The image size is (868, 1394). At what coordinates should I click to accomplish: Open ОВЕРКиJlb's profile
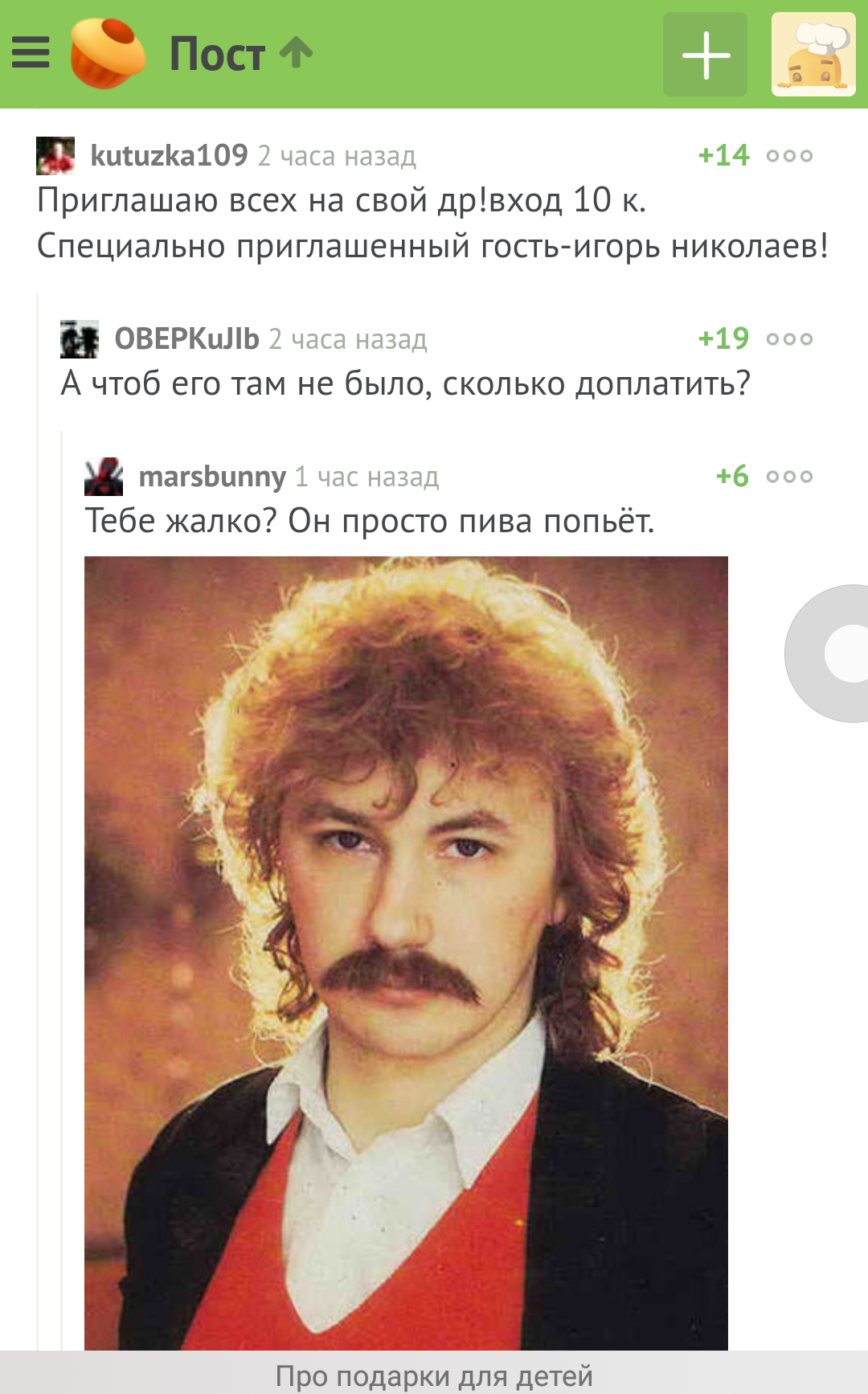186,338
